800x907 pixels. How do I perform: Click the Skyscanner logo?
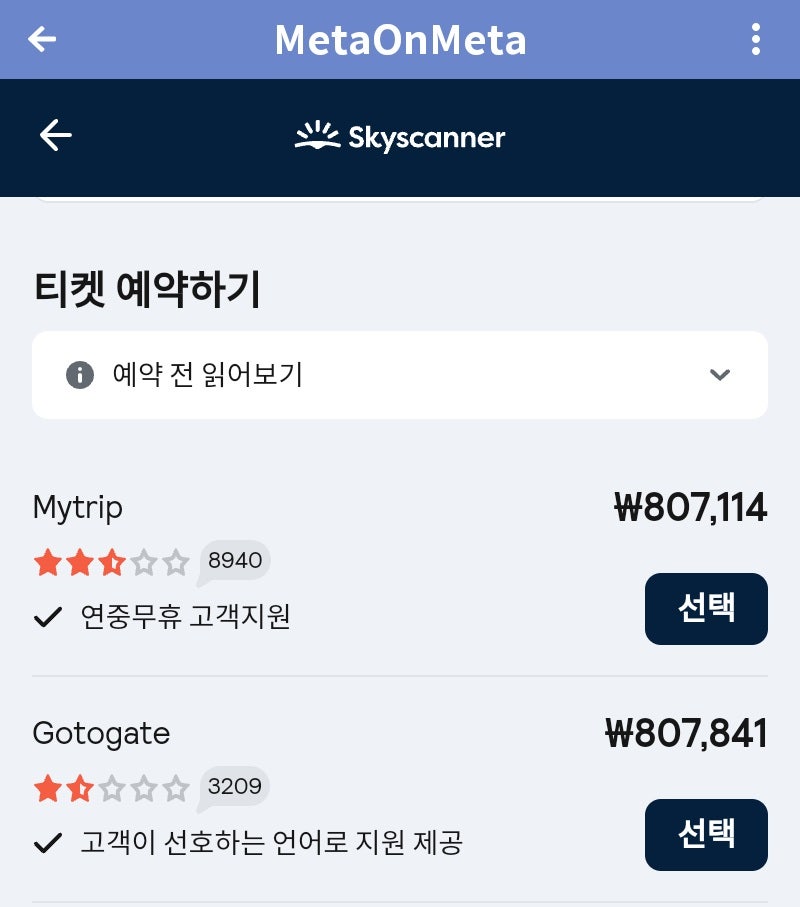pos(398,137)
